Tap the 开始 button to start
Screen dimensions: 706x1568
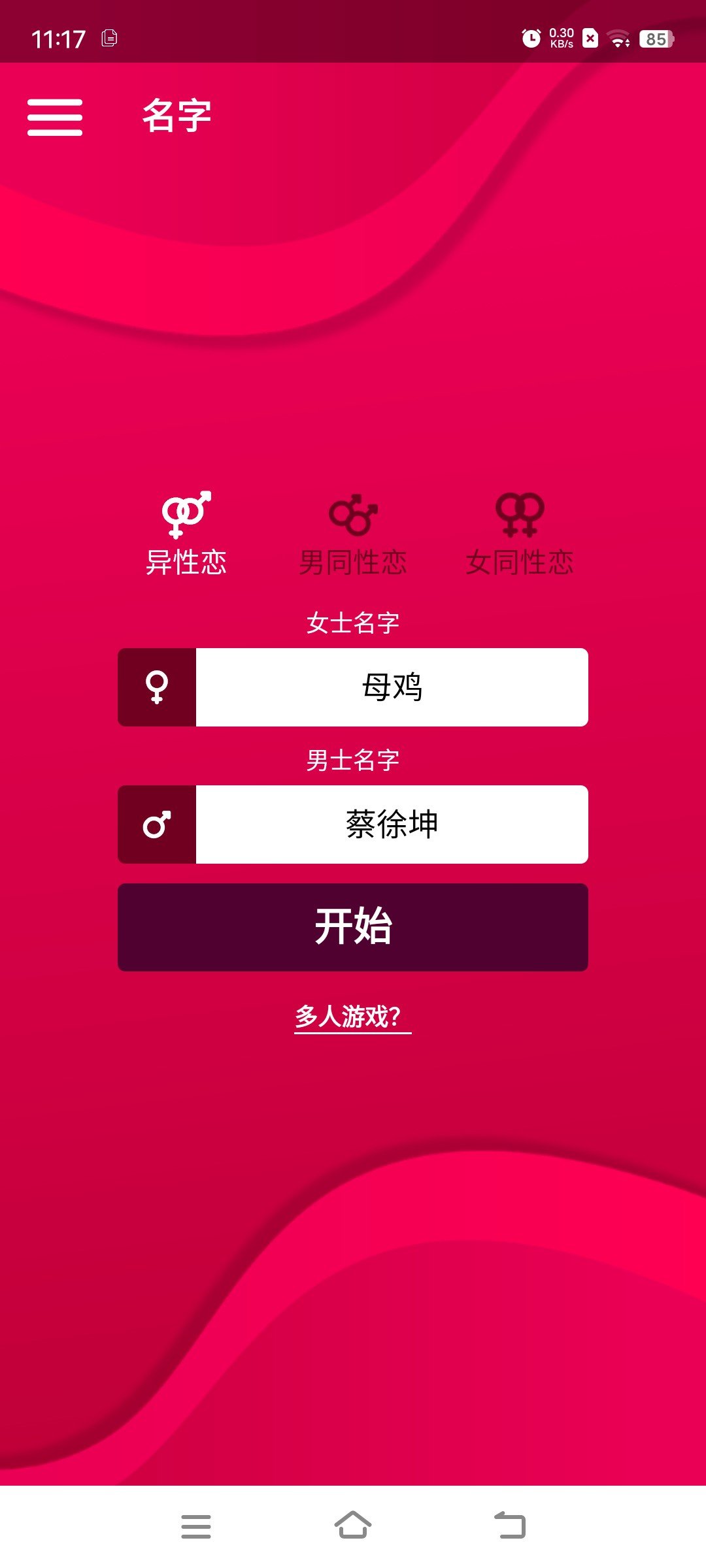353,927
